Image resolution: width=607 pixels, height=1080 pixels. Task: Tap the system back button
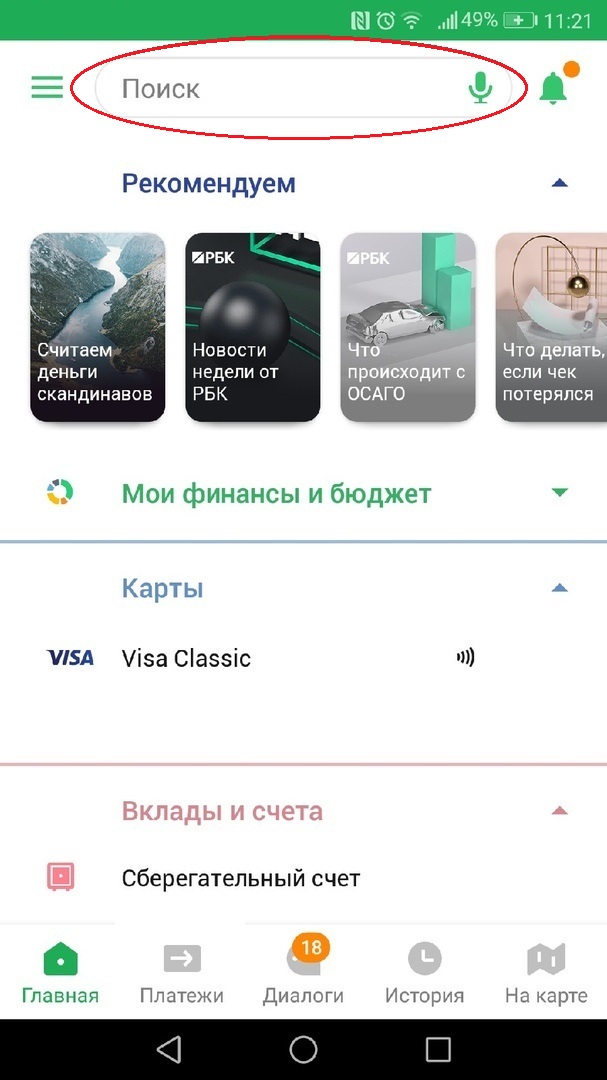169,1048
